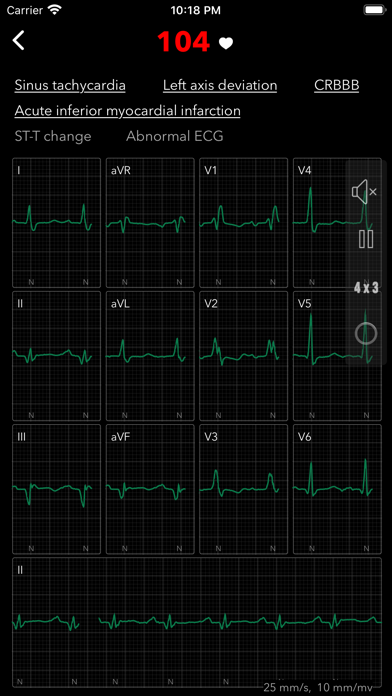
Task: Change the 4x3 lead layout
Action: tap(366, 288)
